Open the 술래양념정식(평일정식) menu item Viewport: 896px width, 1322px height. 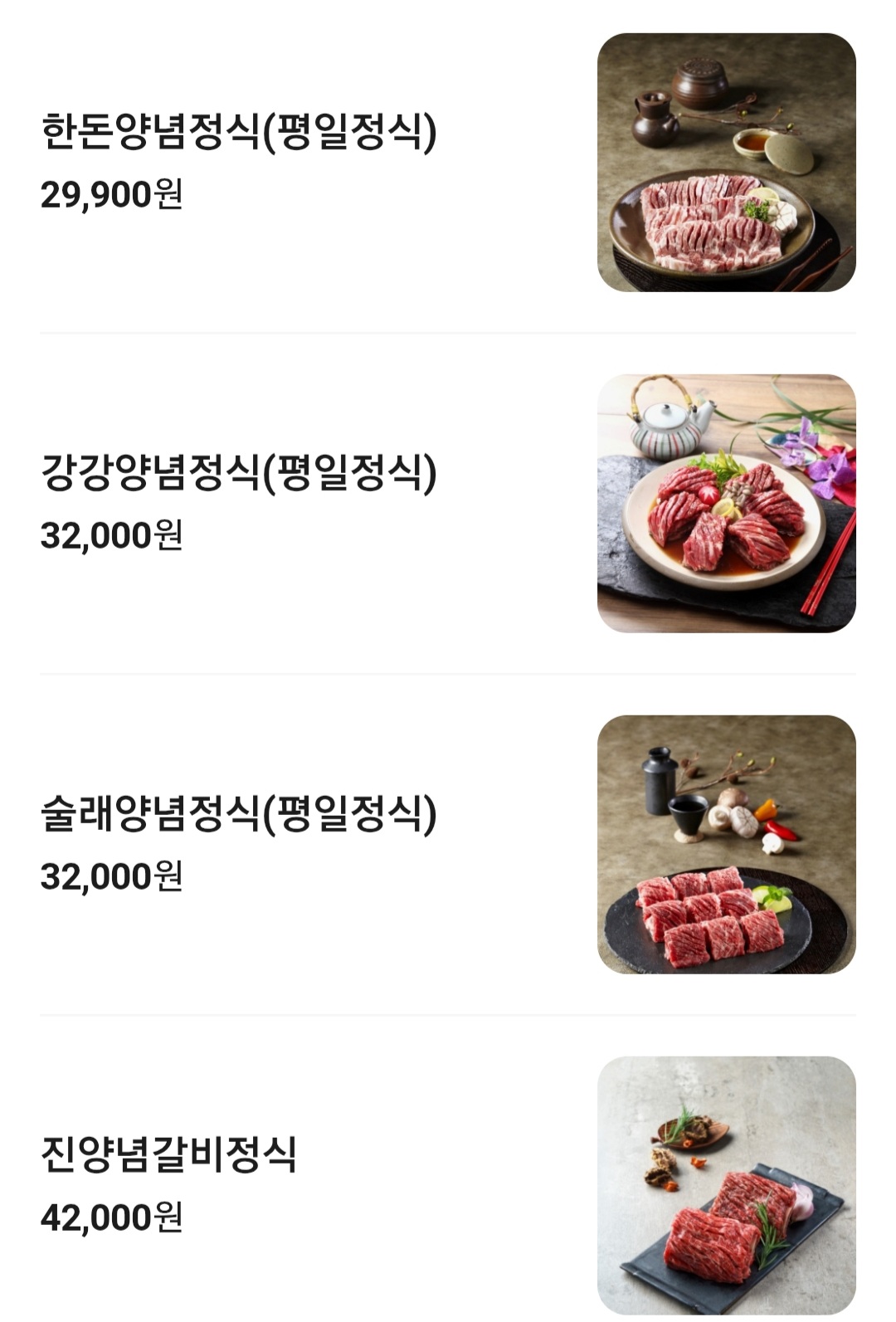click(x=238, y=814)
